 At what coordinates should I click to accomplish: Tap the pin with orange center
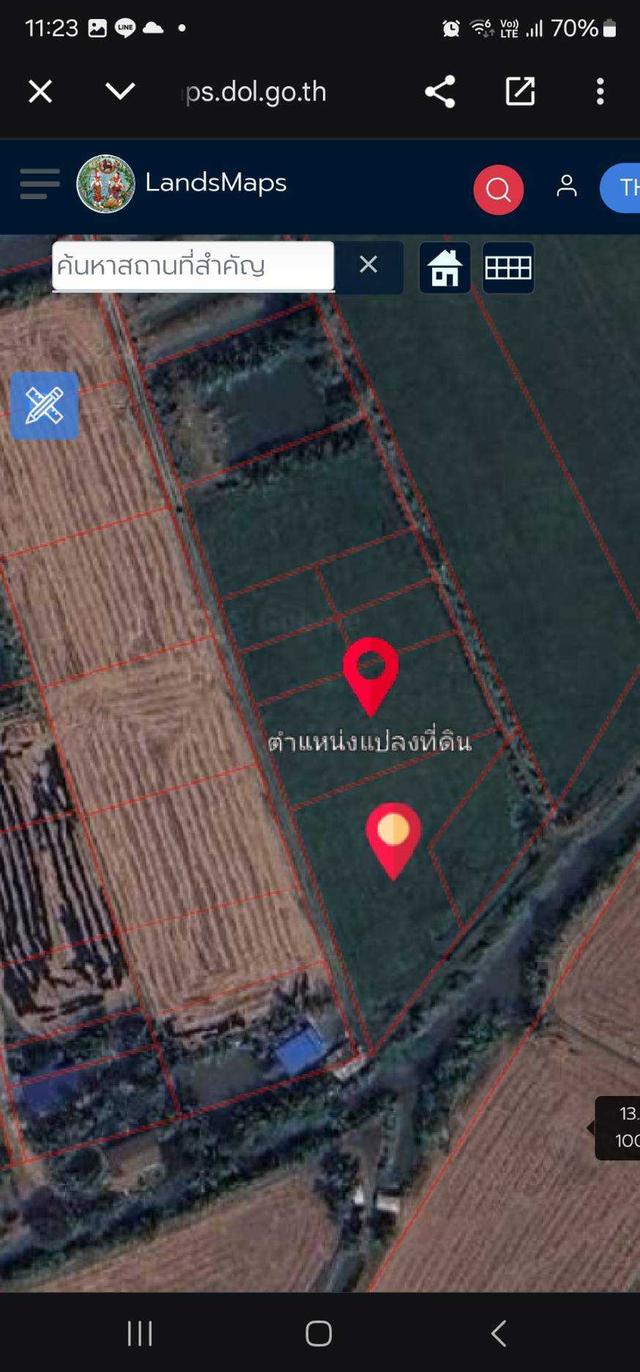click(x=394, y=836)
